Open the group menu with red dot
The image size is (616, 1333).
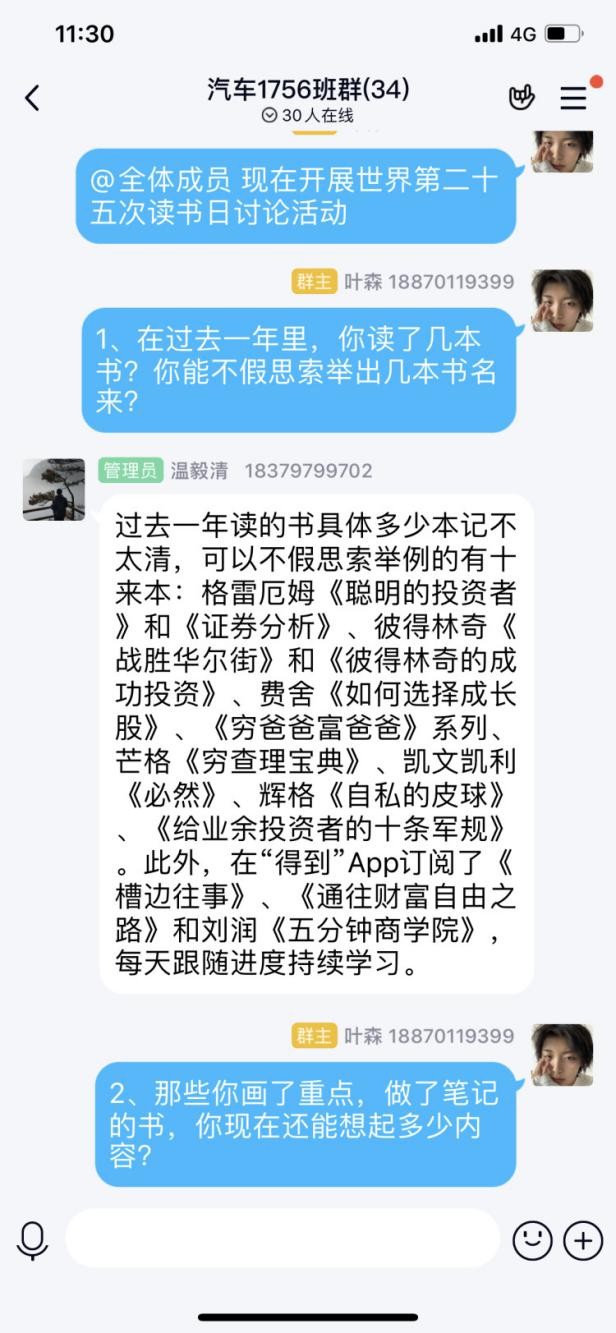click(x=574, y=97)
